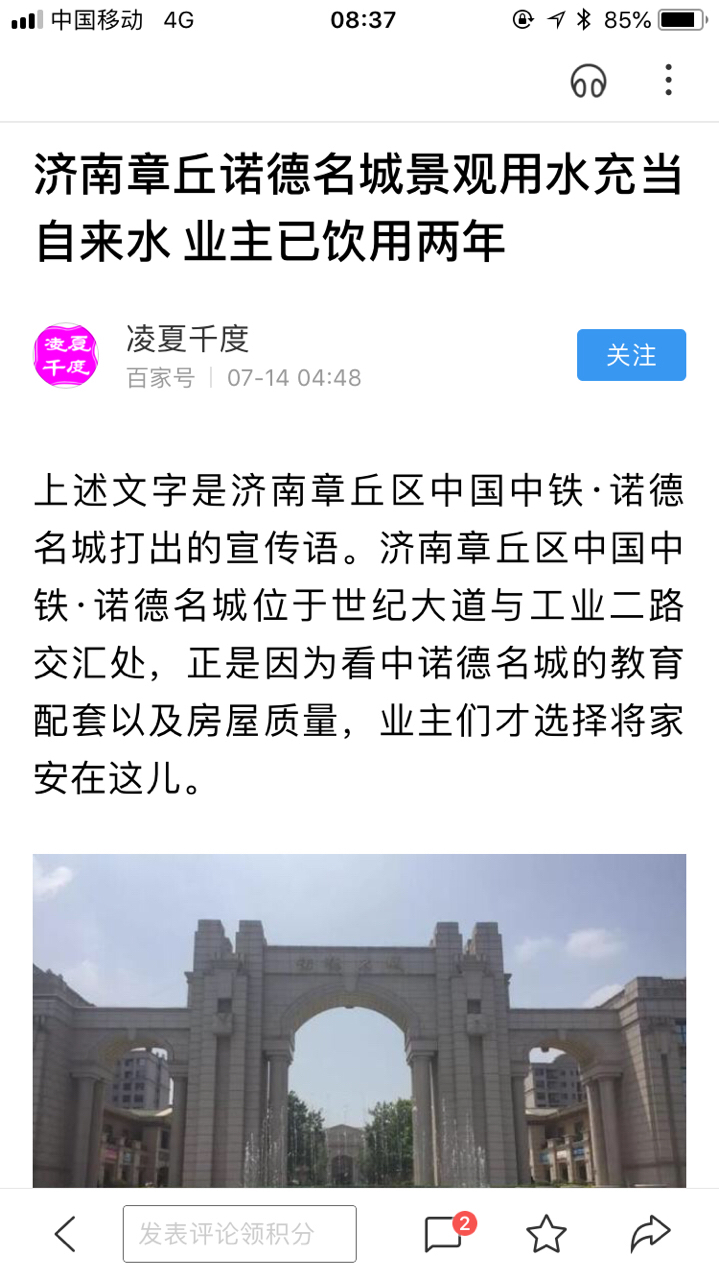Go back with the left arrow

[65, 1234]
